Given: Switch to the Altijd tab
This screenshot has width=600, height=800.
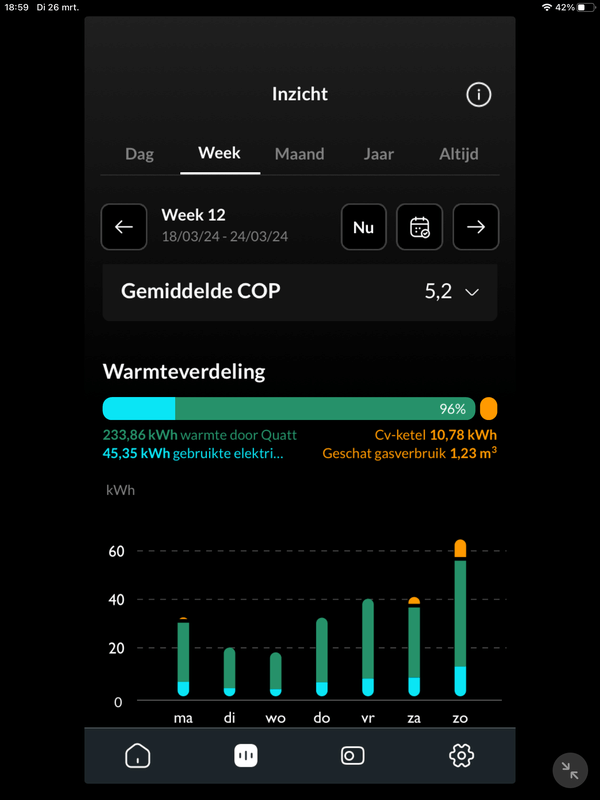Looking at the screenshot, I should [x=459, y=154].
